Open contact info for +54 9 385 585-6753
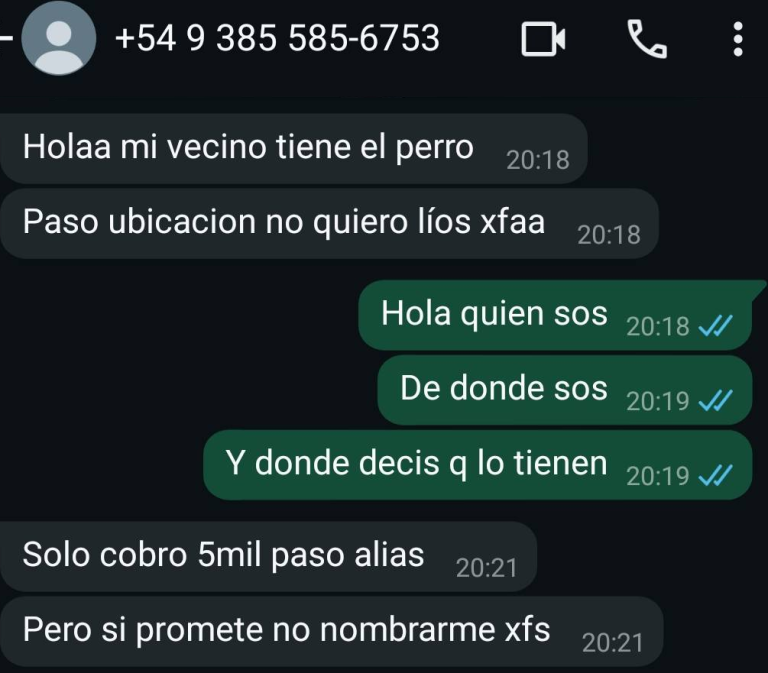This screenshot has height=673, width=768. pos(278,39)
